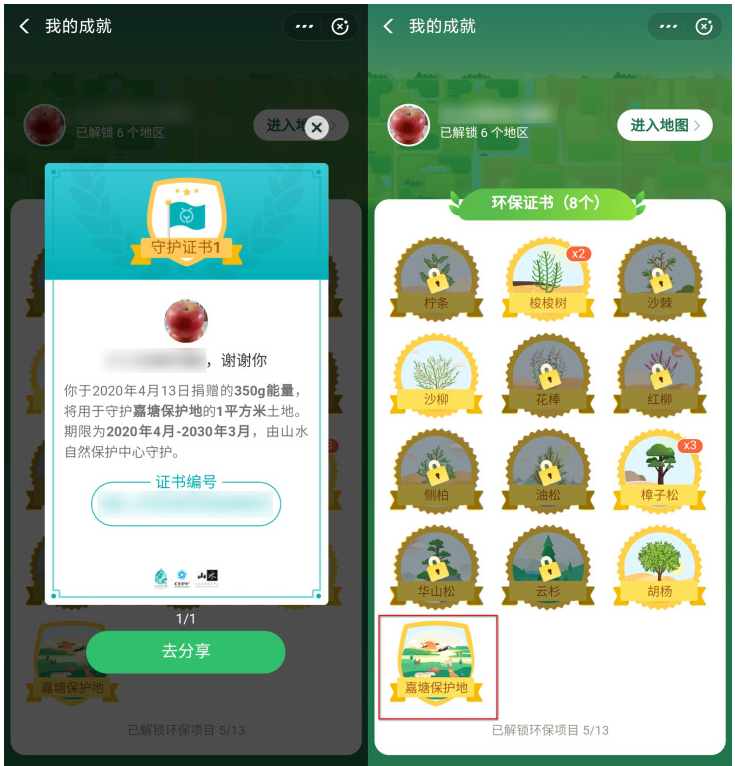Tap the 去分享 button
This screenshot has width=735, height=766.
point(186,651)
